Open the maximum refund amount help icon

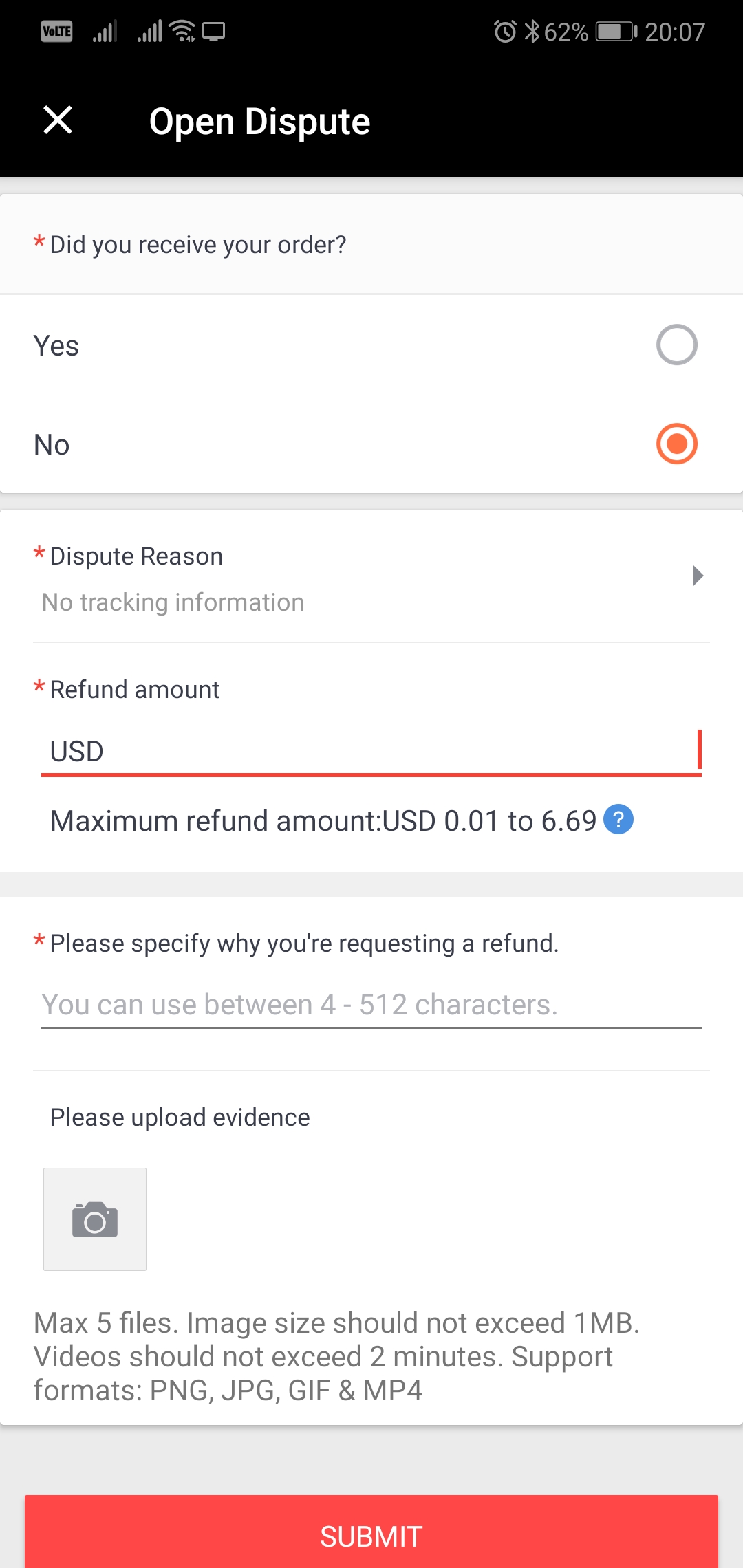pyautogui.click(x=618, y=820)
